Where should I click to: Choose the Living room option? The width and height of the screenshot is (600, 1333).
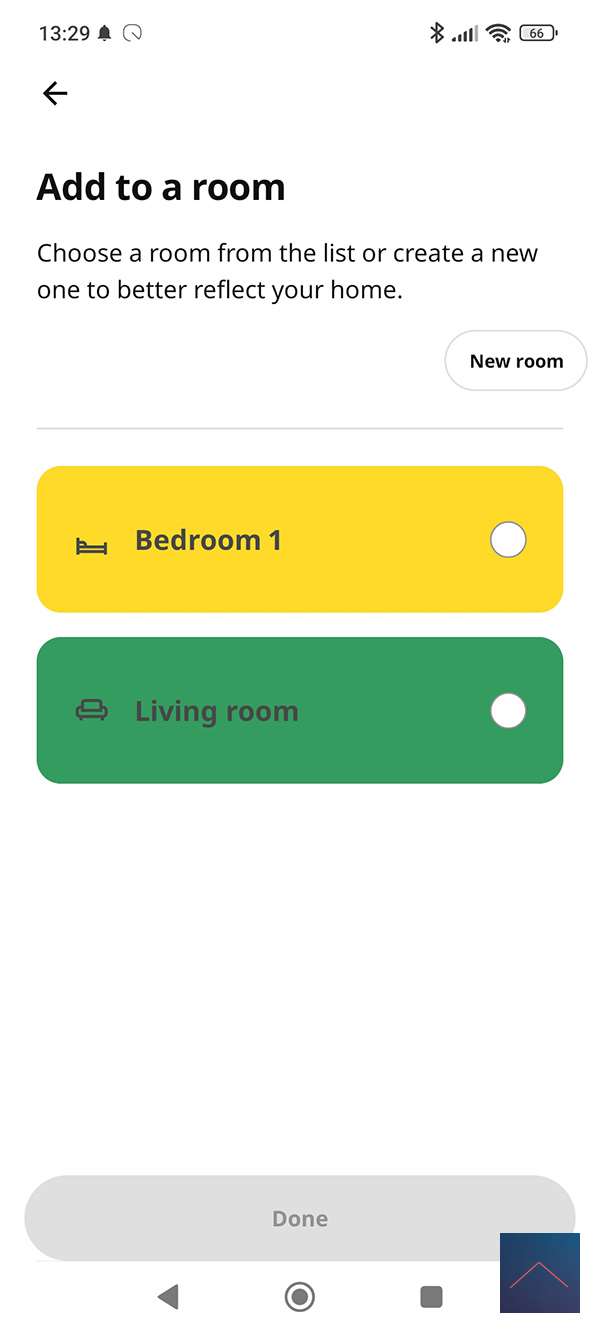508,711
